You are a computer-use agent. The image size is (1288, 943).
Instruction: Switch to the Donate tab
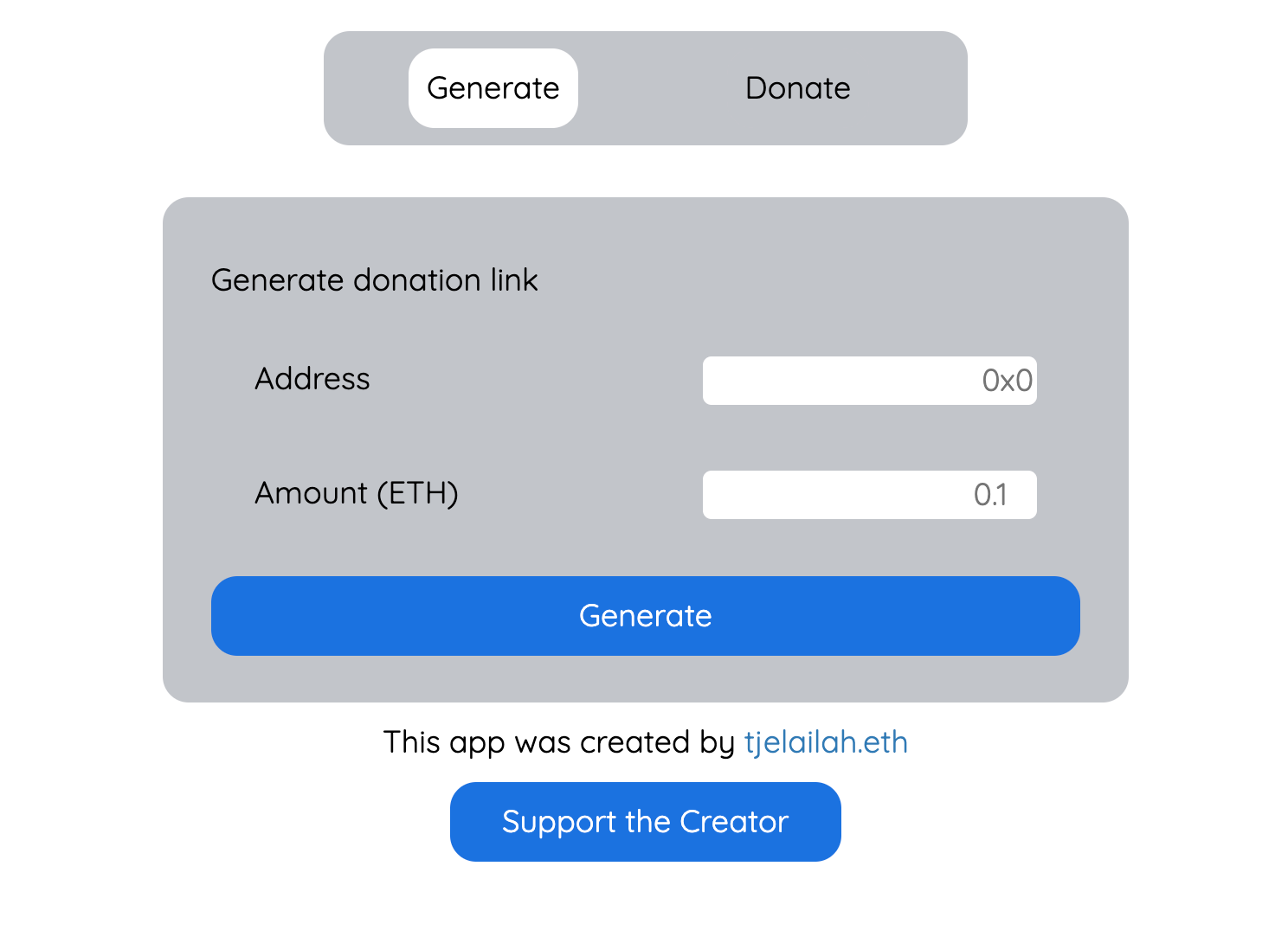[797, 88]
